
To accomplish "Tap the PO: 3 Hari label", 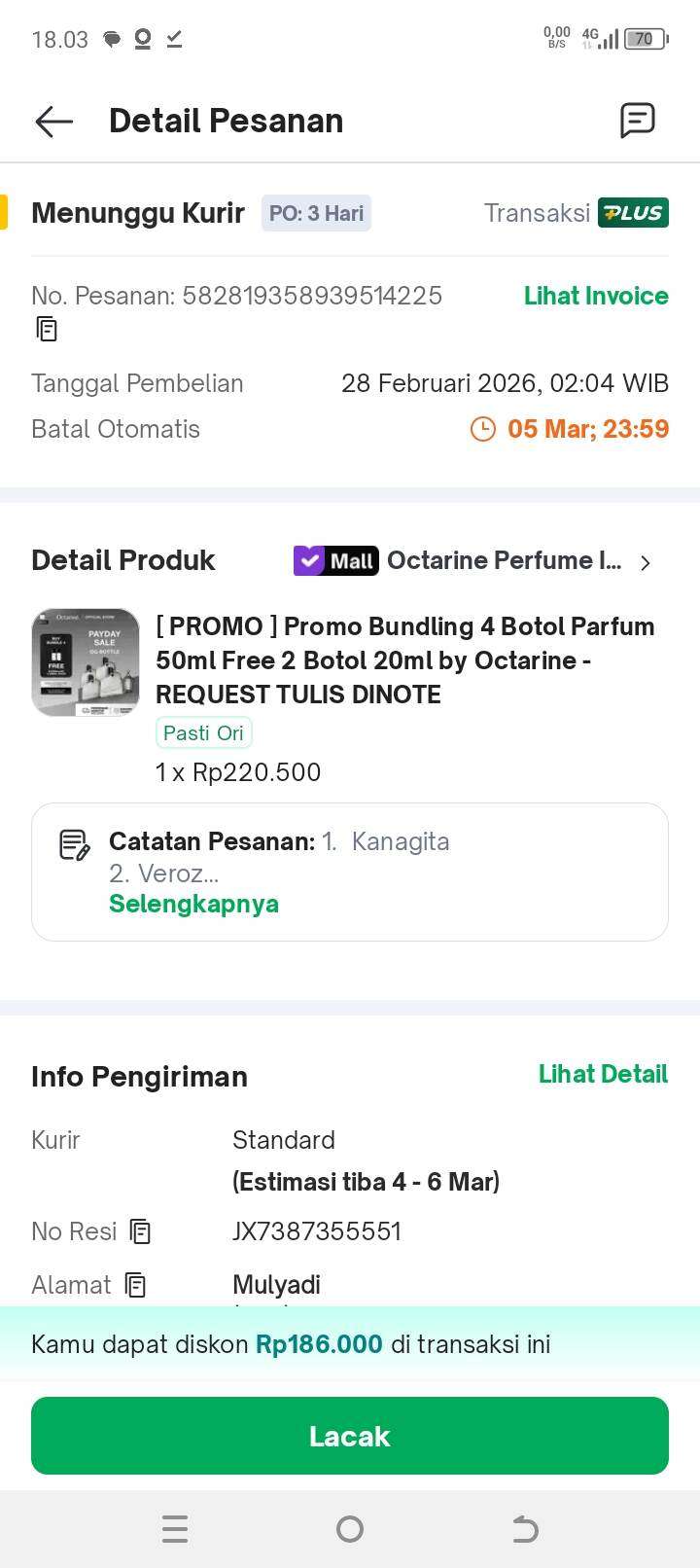I will tap(316, 212).
